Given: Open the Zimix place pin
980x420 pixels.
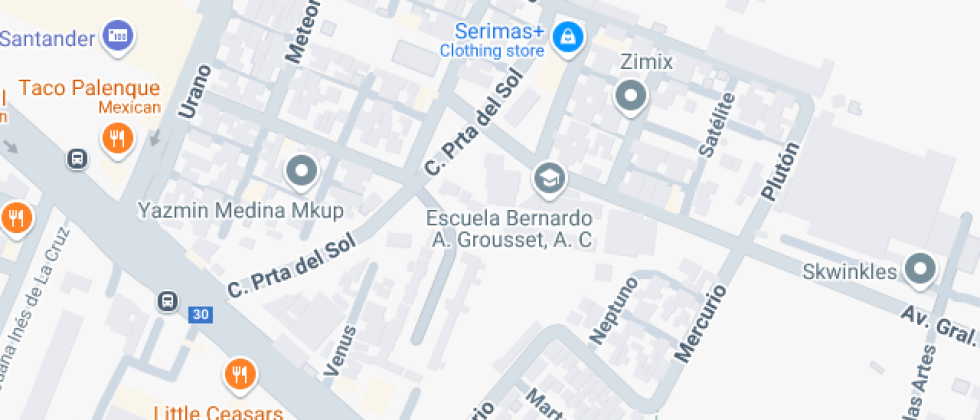Looking at the screenshot, I should click(631, 97).
